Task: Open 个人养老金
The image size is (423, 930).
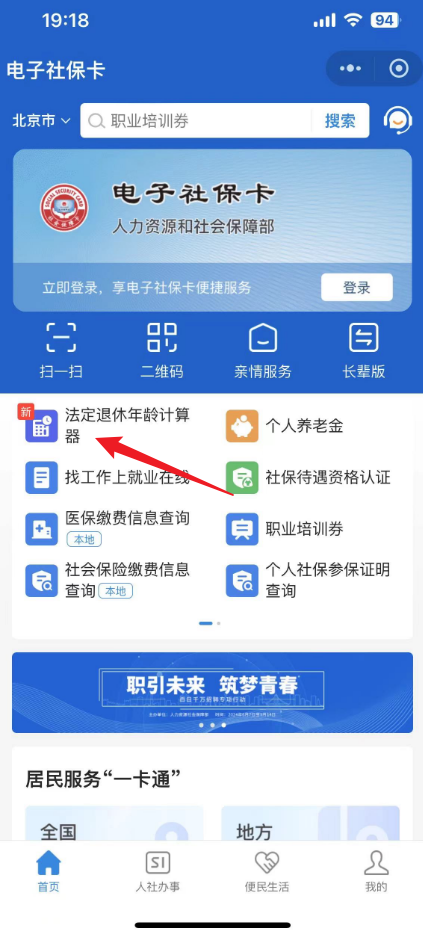Action: pyautogui.click(x=285, y=426)
